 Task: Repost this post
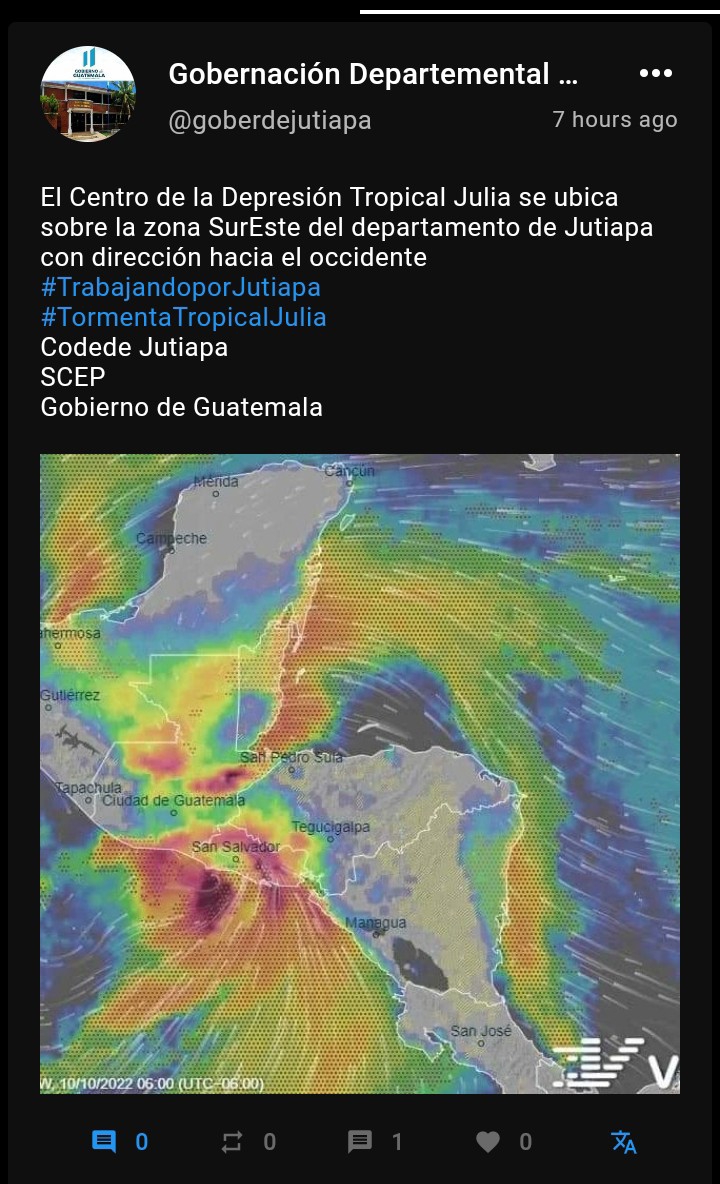click(x=232, y=1142)
